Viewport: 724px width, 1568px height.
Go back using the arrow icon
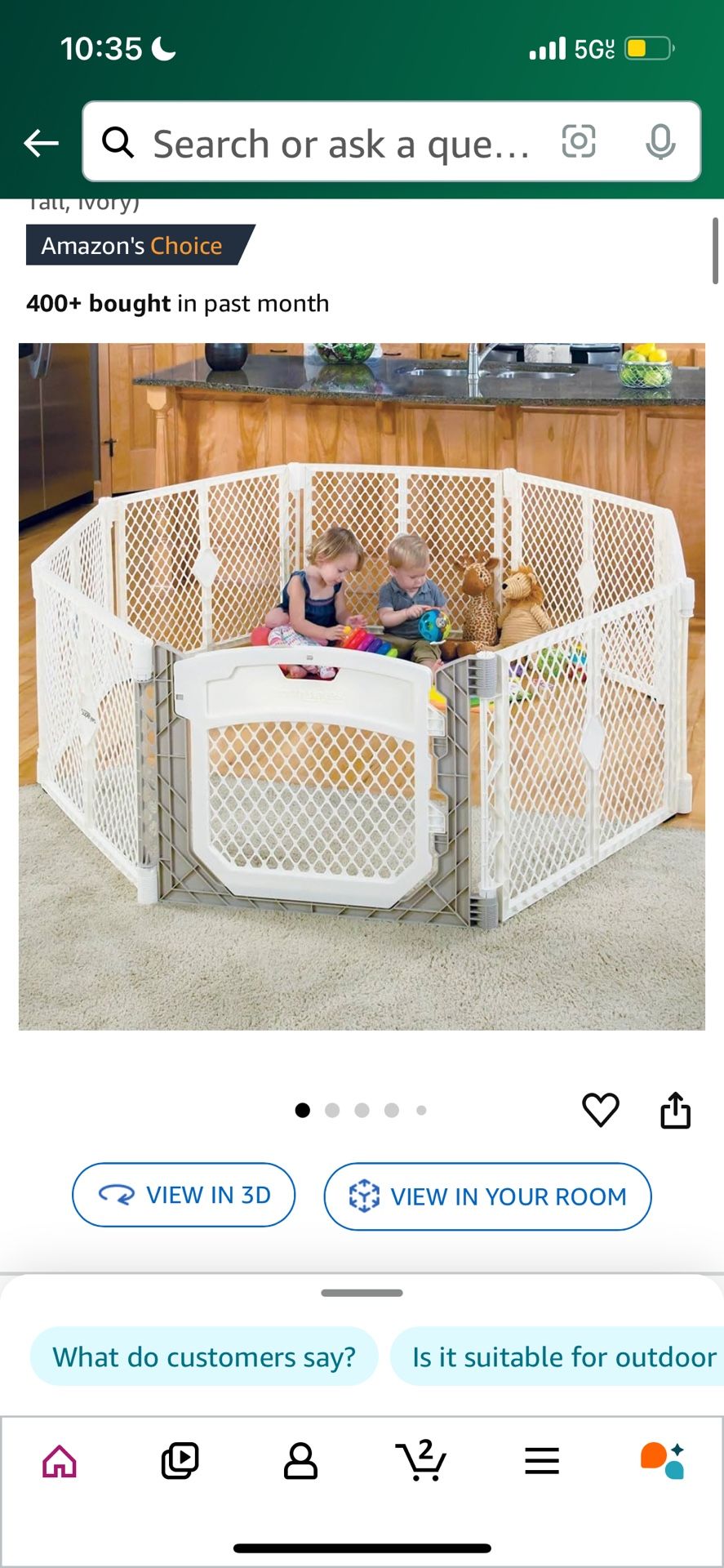point(41,143)
